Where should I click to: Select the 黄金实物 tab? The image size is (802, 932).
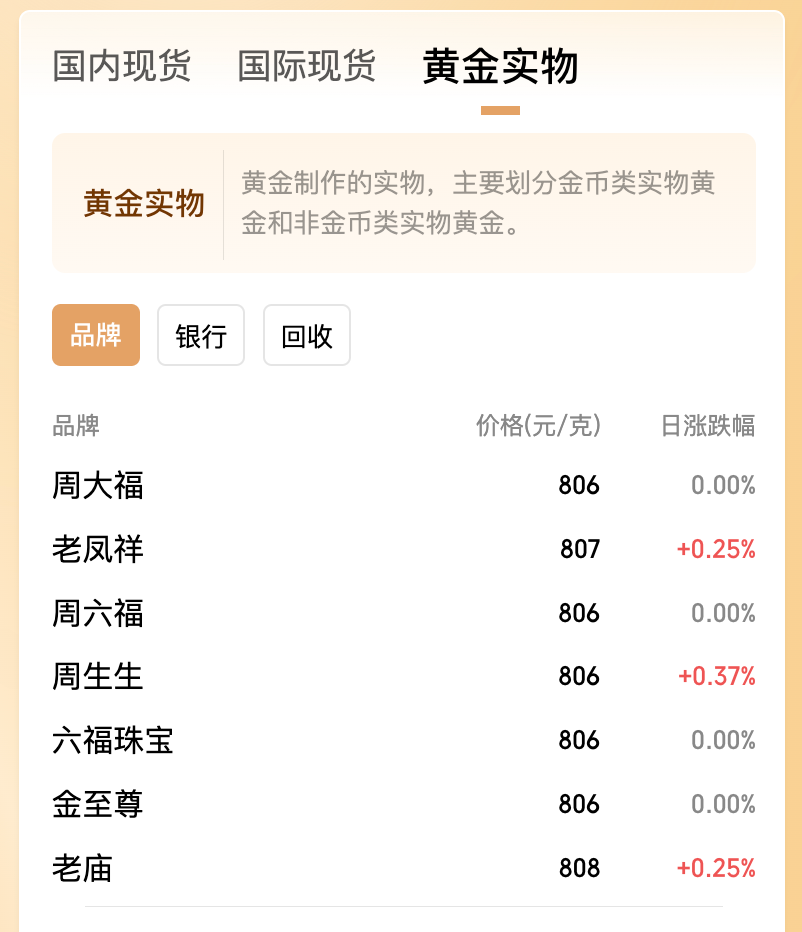[500, 67]
